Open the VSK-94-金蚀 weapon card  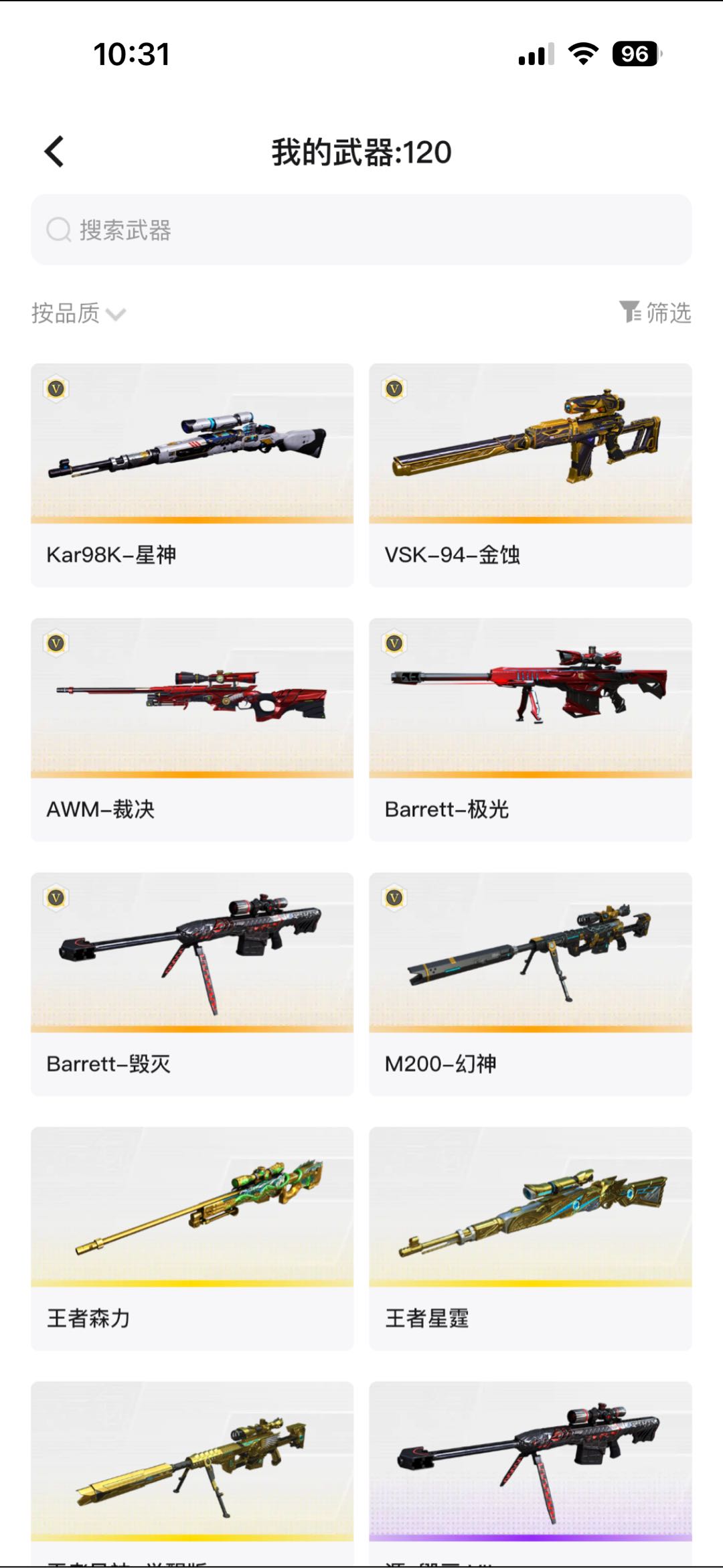coord(530,474)
